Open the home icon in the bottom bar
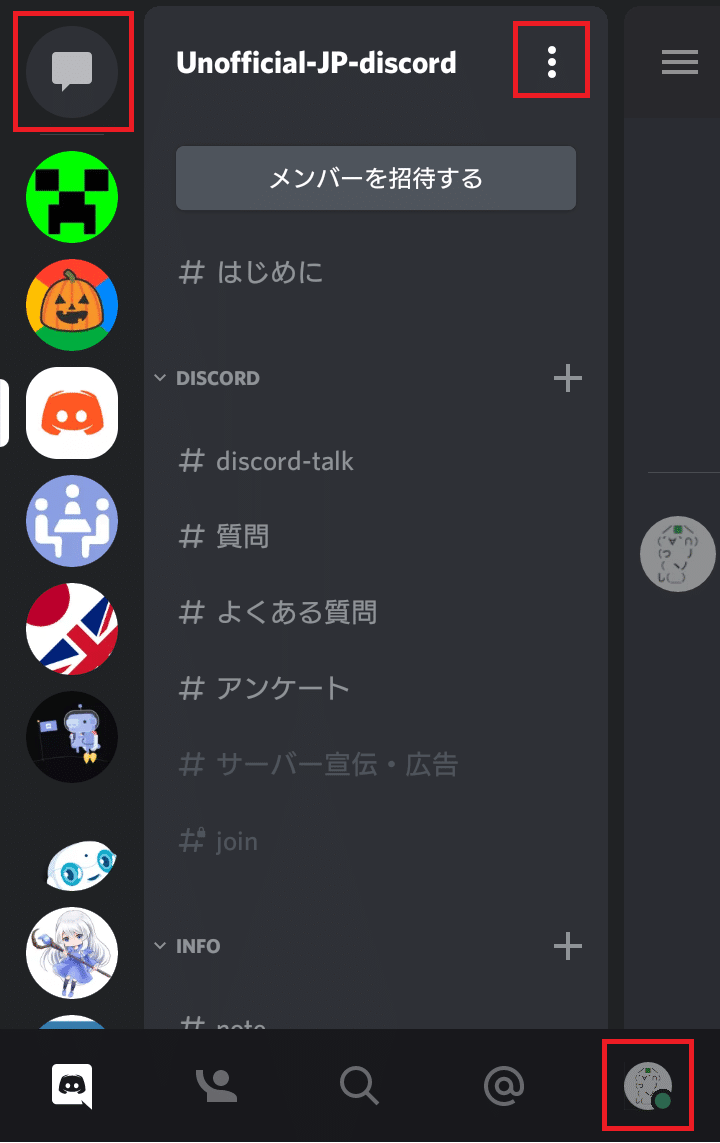720x1143 pixels. point(71,1086)
